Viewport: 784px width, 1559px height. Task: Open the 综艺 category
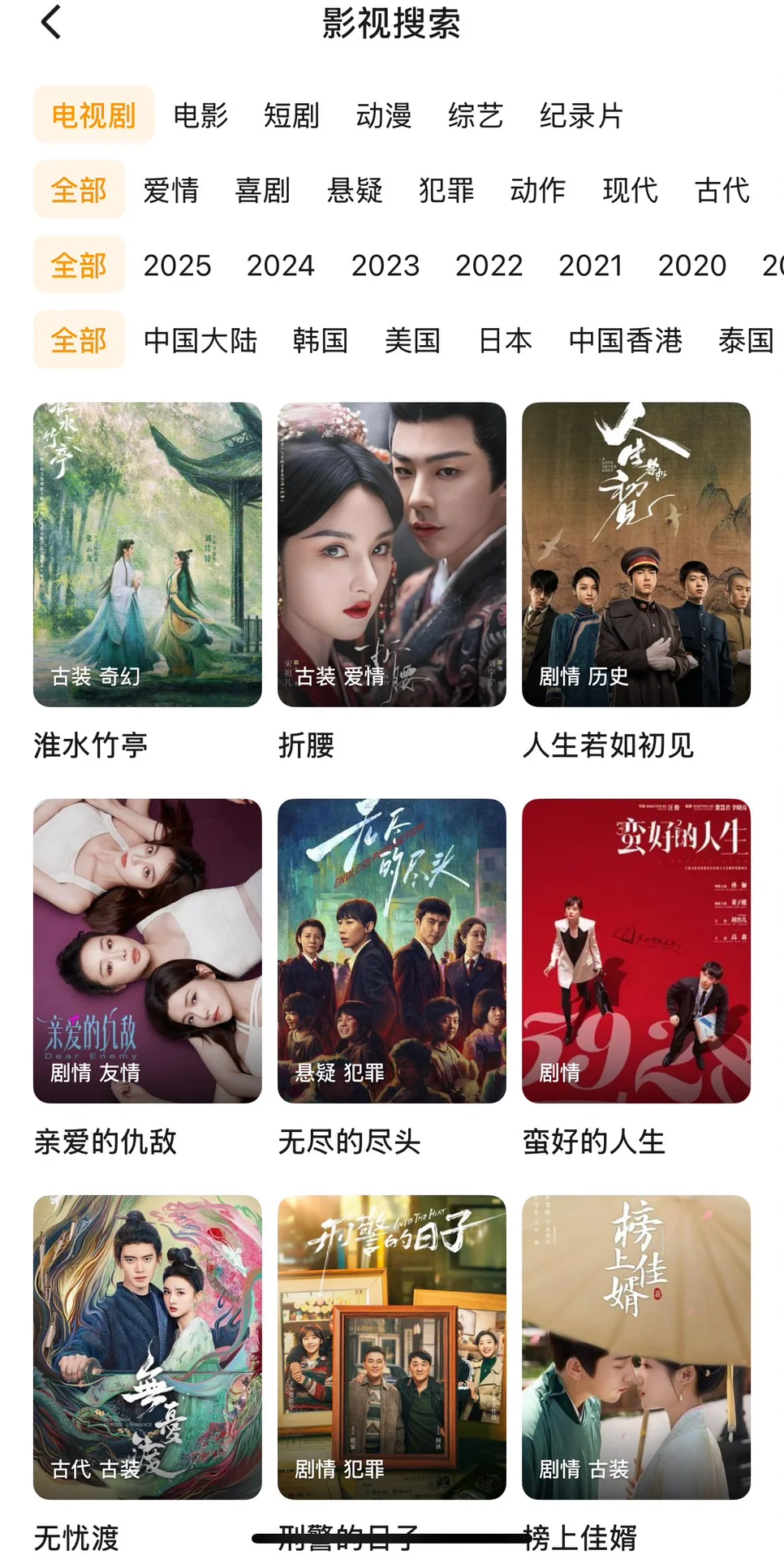[476, 115]
